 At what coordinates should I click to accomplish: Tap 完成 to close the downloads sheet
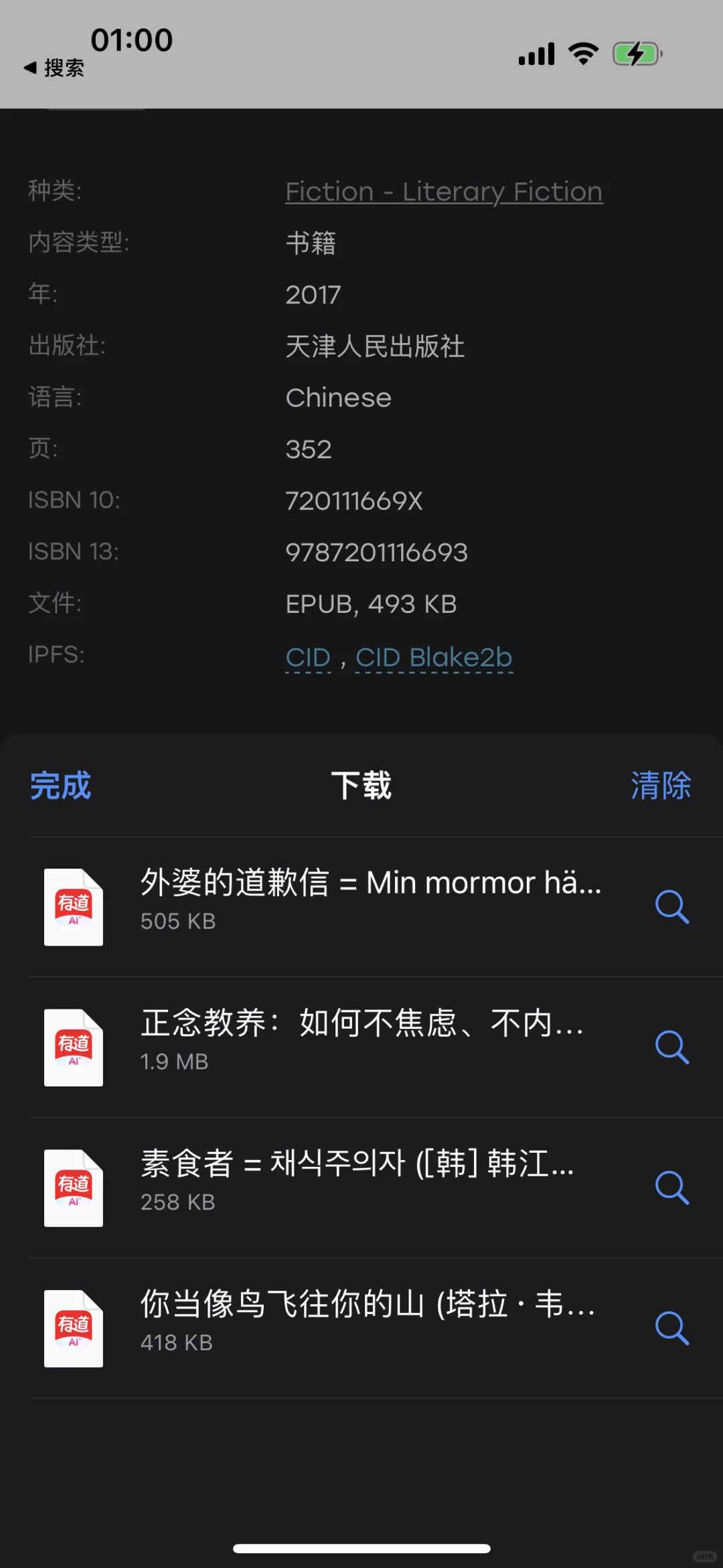pos(60,785)
